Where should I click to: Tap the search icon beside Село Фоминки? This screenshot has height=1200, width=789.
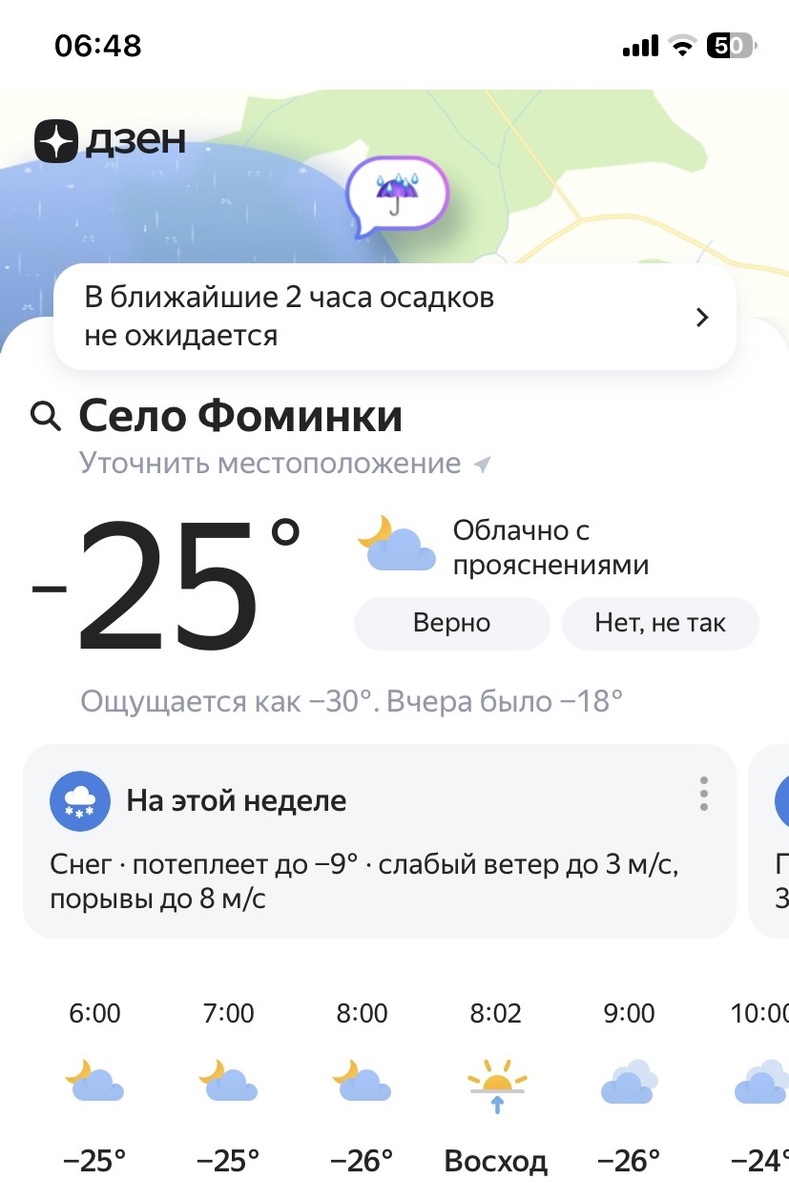[x=46, y=416]
